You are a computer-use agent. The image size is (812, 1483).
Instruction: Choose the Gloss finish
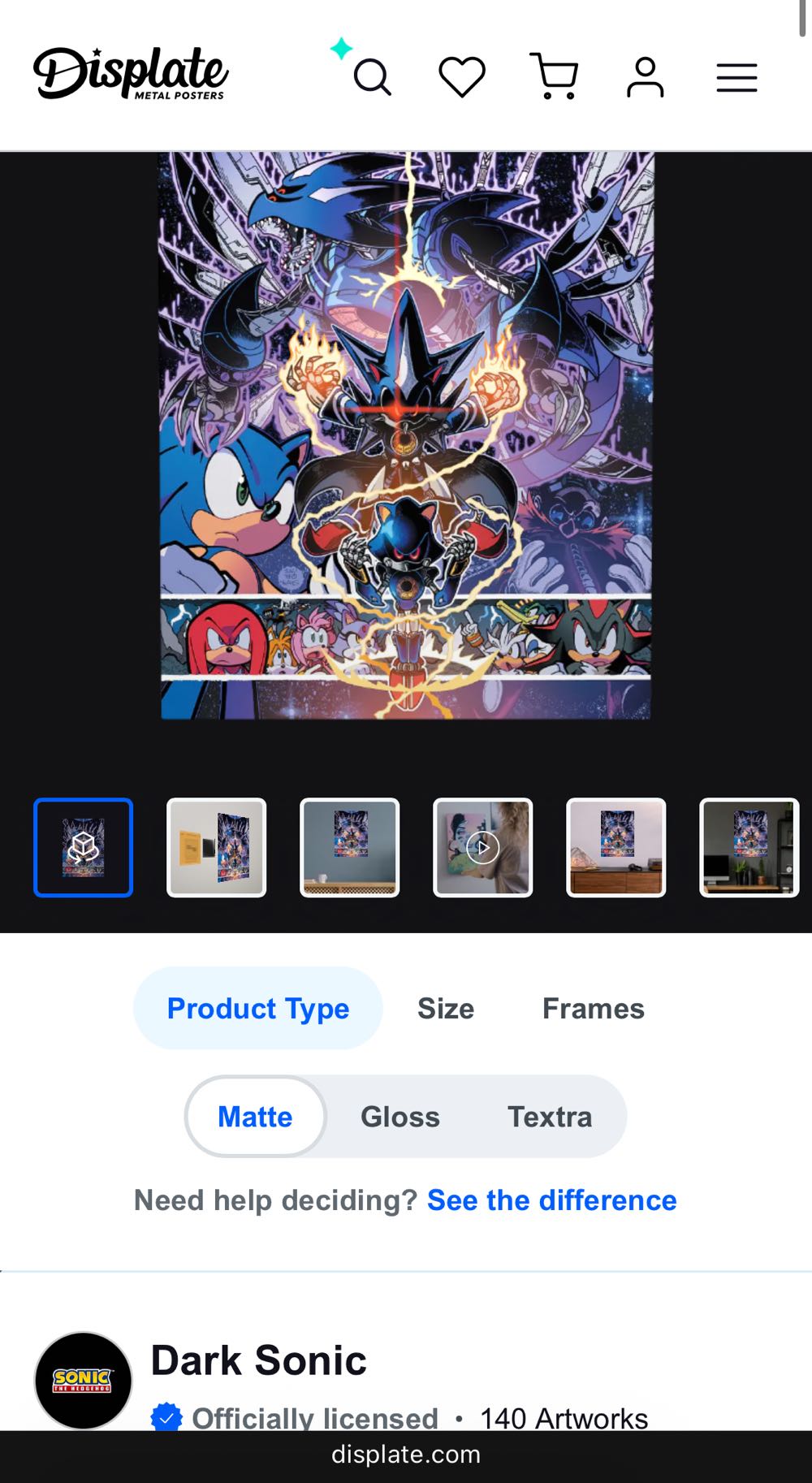[x=400, y=1116]
